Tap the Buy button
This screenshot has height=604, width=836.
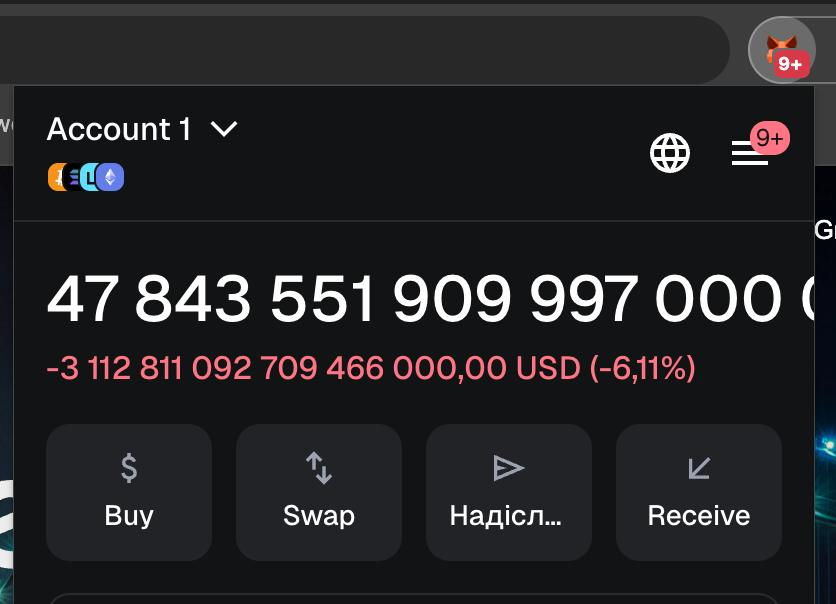tap(129, 492)
